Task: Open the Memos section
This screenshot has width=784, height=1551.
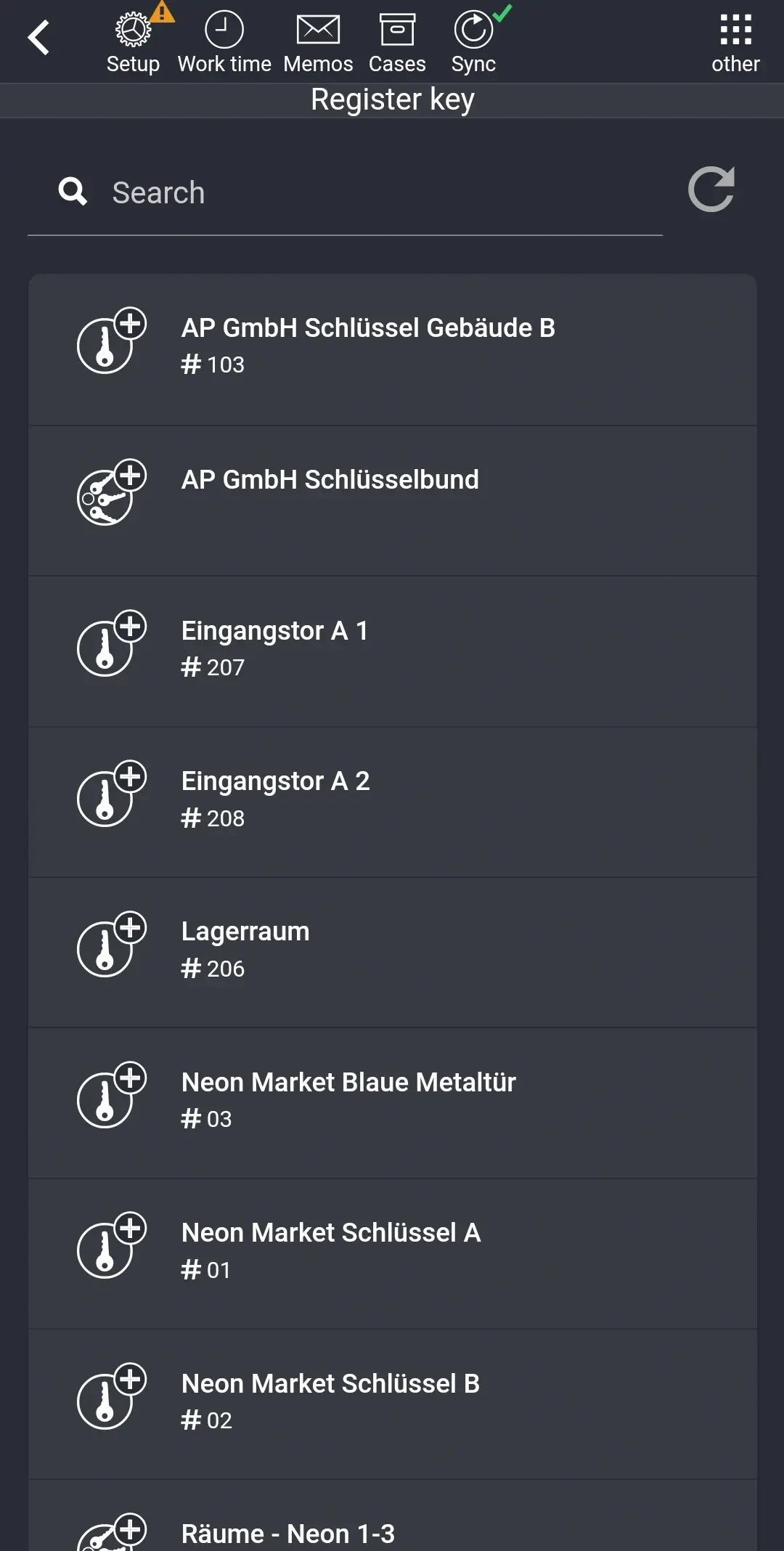Action: (318, 44)
